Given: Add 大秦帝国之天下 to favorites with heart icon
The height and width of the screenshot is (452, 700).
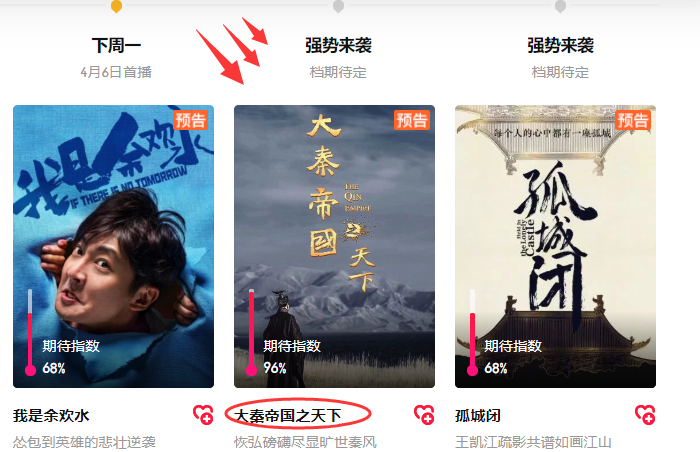Looking at the screenshot, I should tap(424, 413).
